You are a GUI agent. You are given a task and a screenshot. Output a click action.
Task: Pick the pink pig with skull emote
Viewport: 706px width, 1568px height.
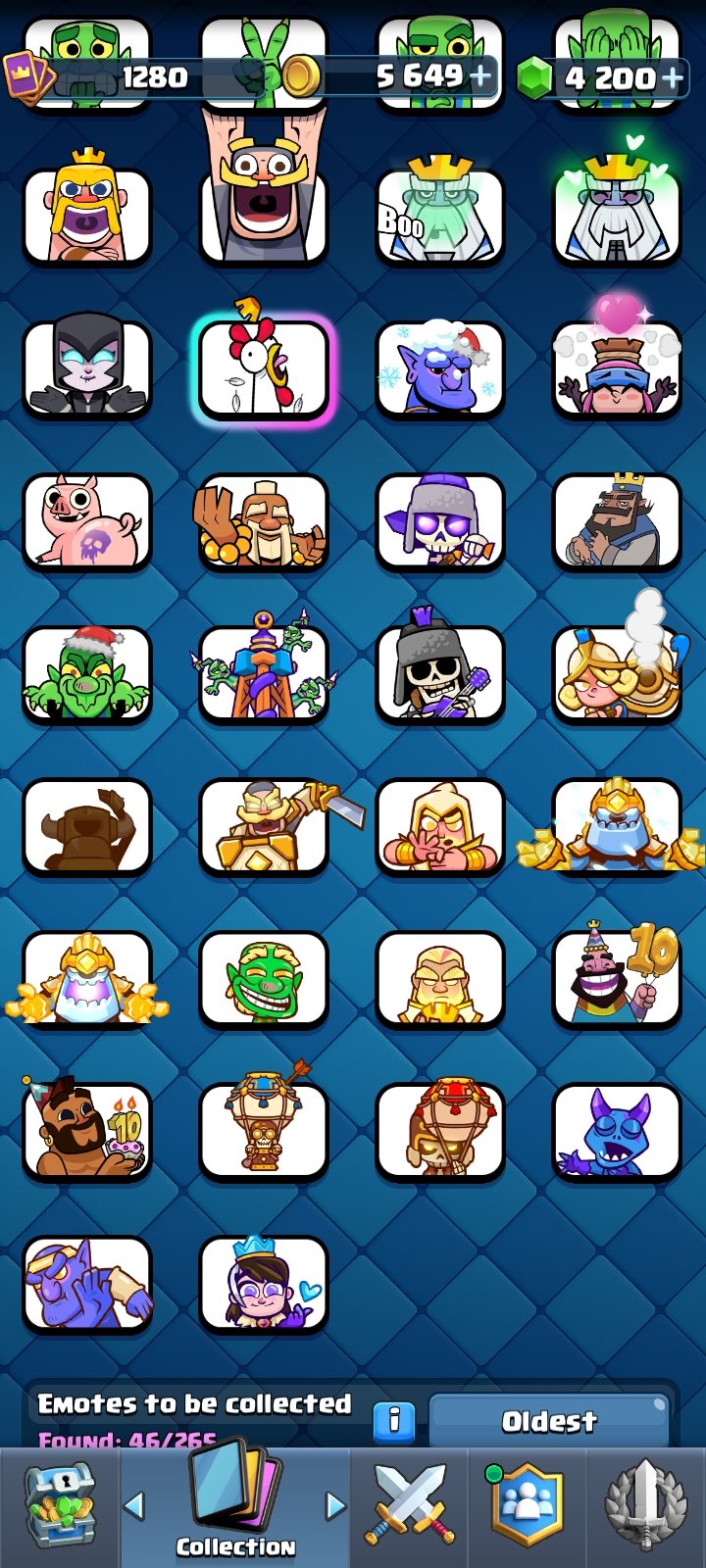coord(87,521)
